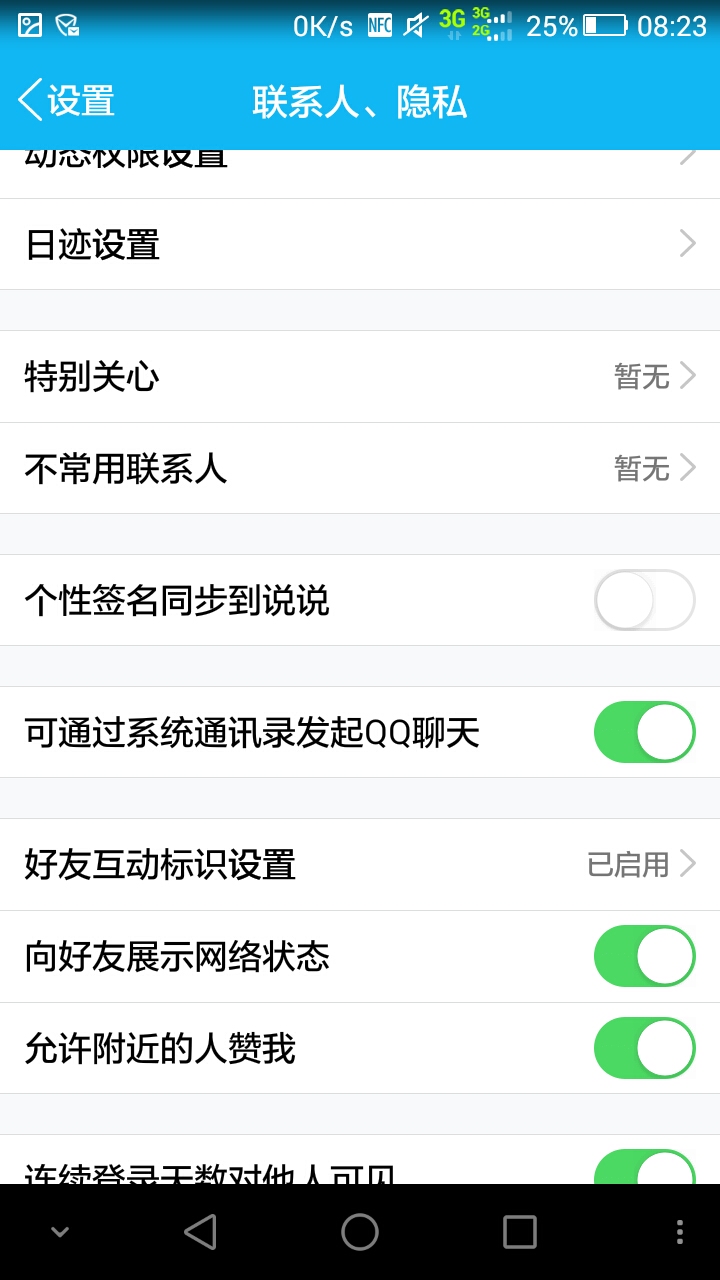Enable 个性签名同步到说说 switch
Viewport: 720px width, 1280px height.
click(644, 600)
